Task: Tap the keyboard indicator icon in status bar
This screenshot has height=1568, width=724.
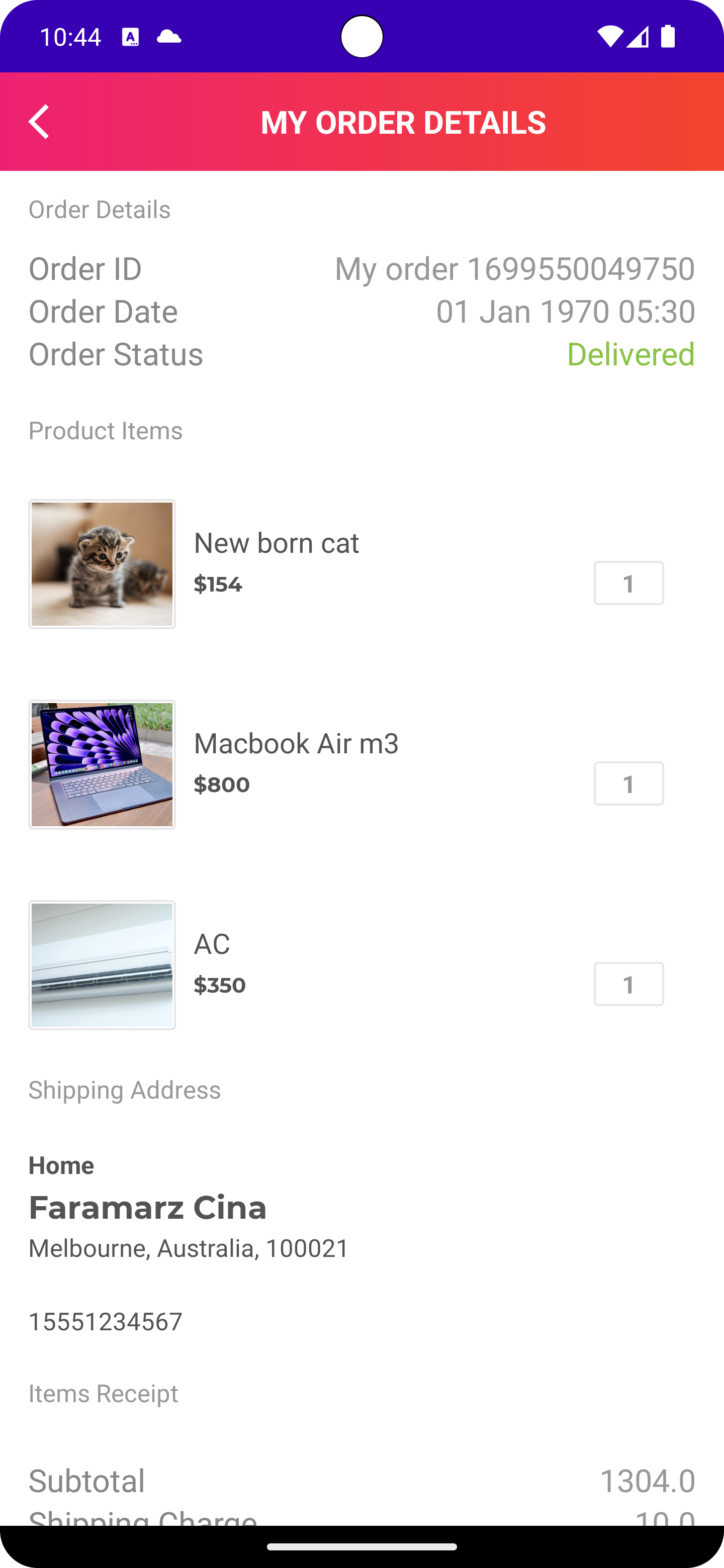Action: pos(130,37)
